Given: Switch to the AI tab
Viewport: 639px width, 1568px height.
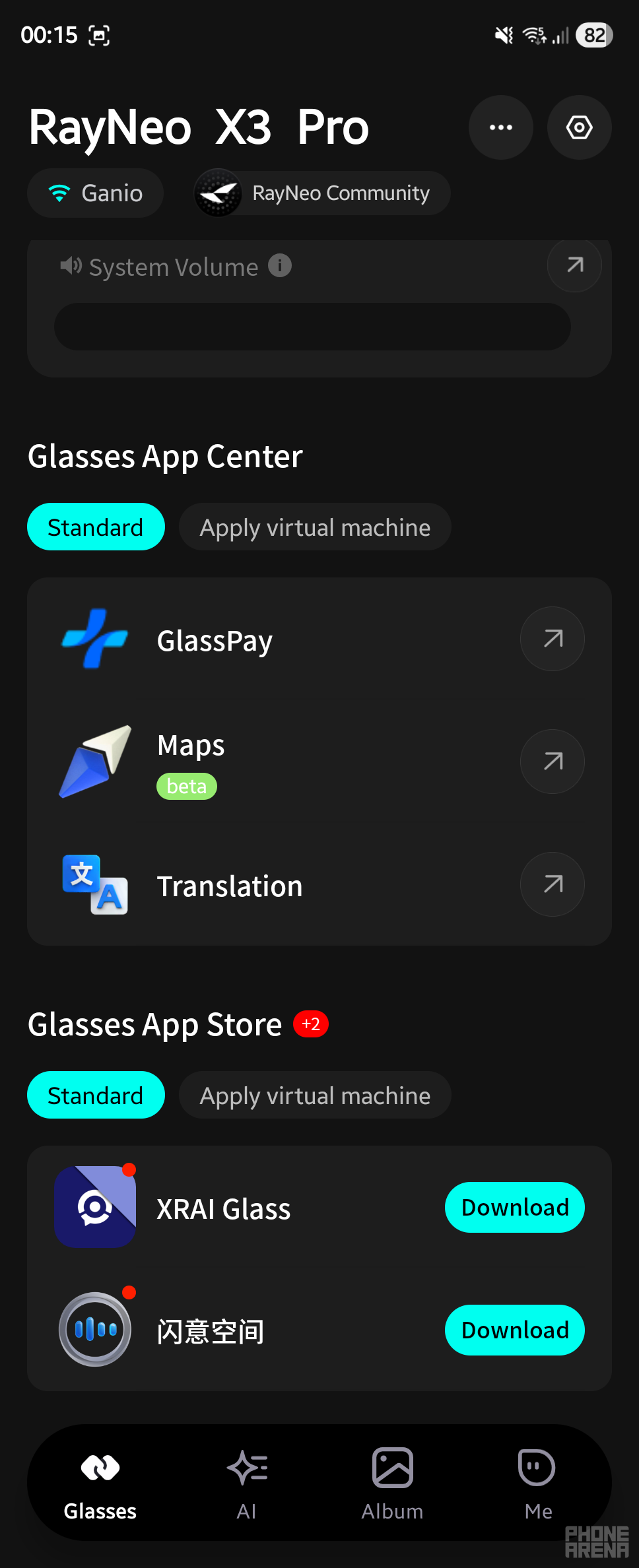Looking at the screenshot, I should tap(246, 1483).
